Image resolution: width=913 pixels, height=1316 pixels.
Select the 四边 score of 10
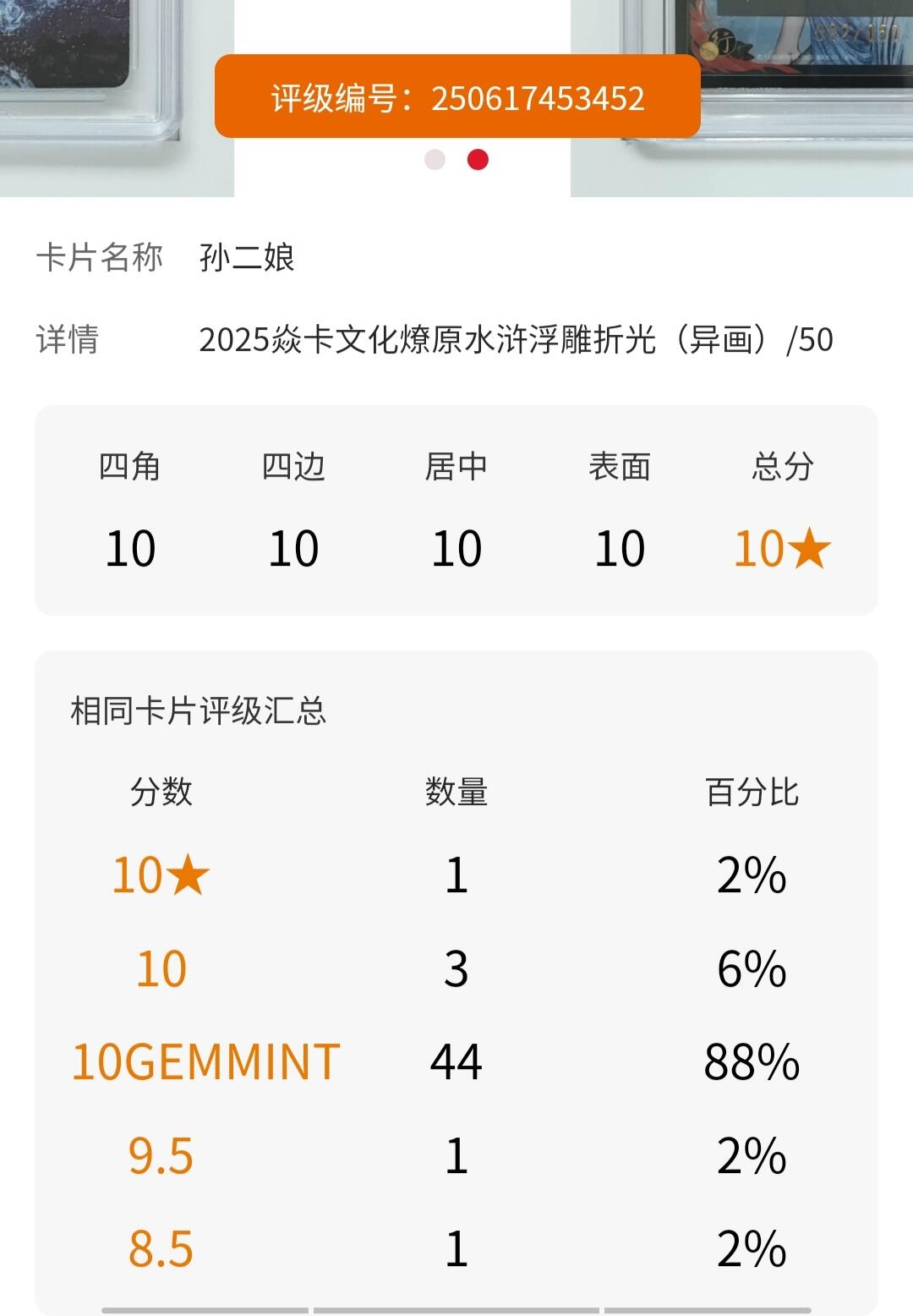pyautogui.click(x=294, y=547)
